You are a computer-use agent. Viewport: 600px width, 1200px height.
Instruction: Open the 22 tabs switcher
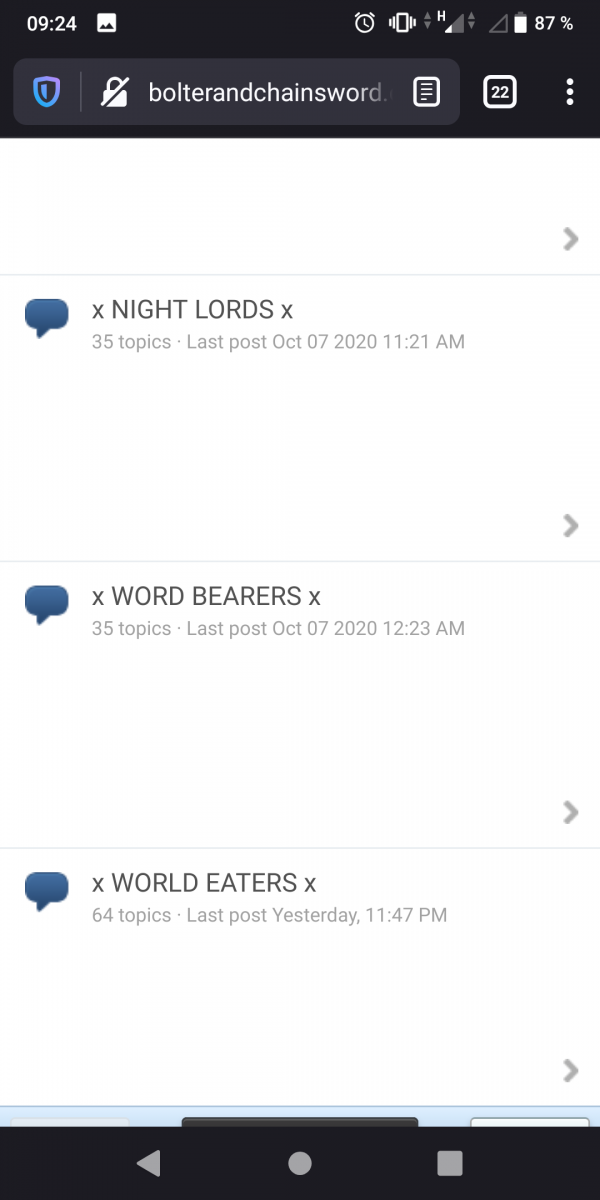pyautogui.click(x=499, y=93)
